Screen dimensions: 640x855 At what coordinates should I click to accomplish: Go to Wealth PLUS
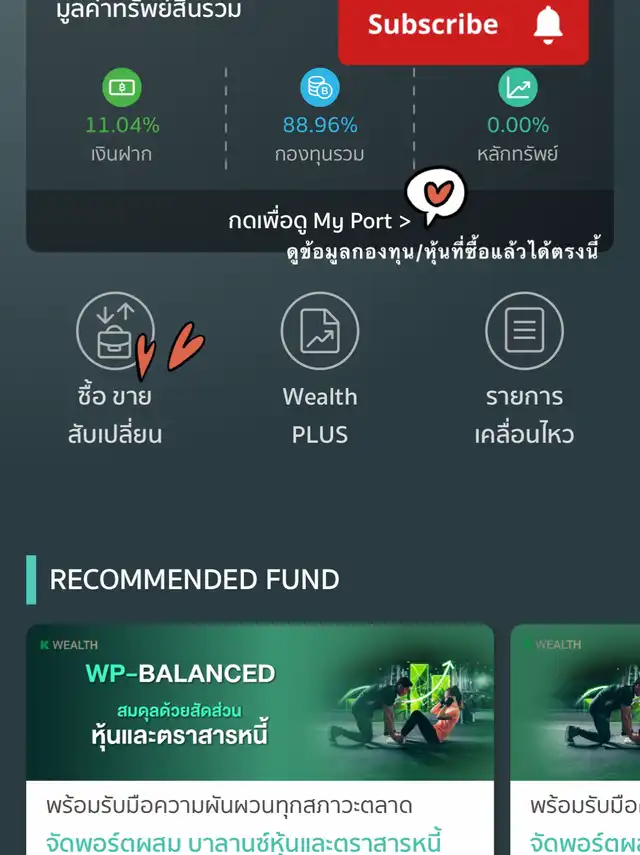coord(319,332)
